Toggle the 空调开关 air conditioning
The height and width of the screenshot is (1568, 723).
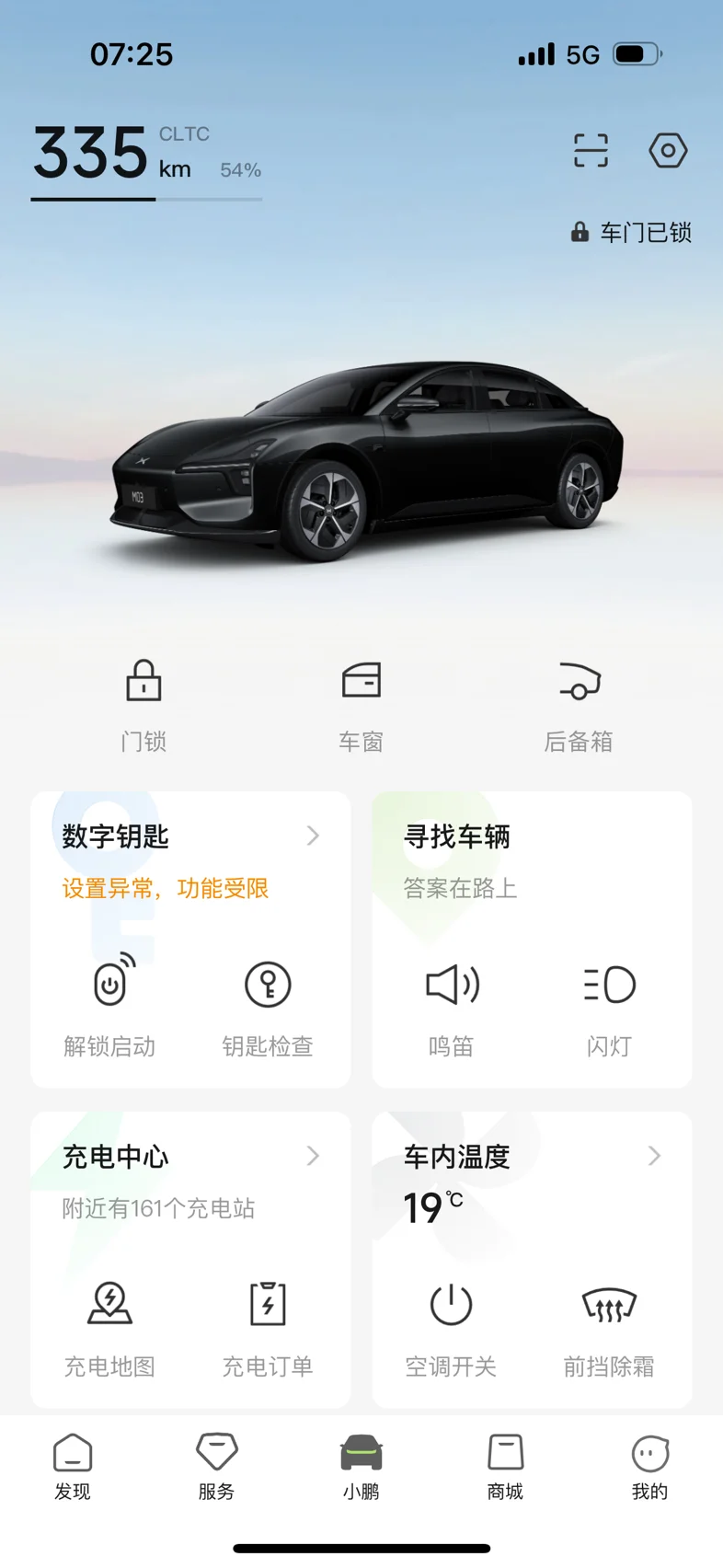(451, 1326)
